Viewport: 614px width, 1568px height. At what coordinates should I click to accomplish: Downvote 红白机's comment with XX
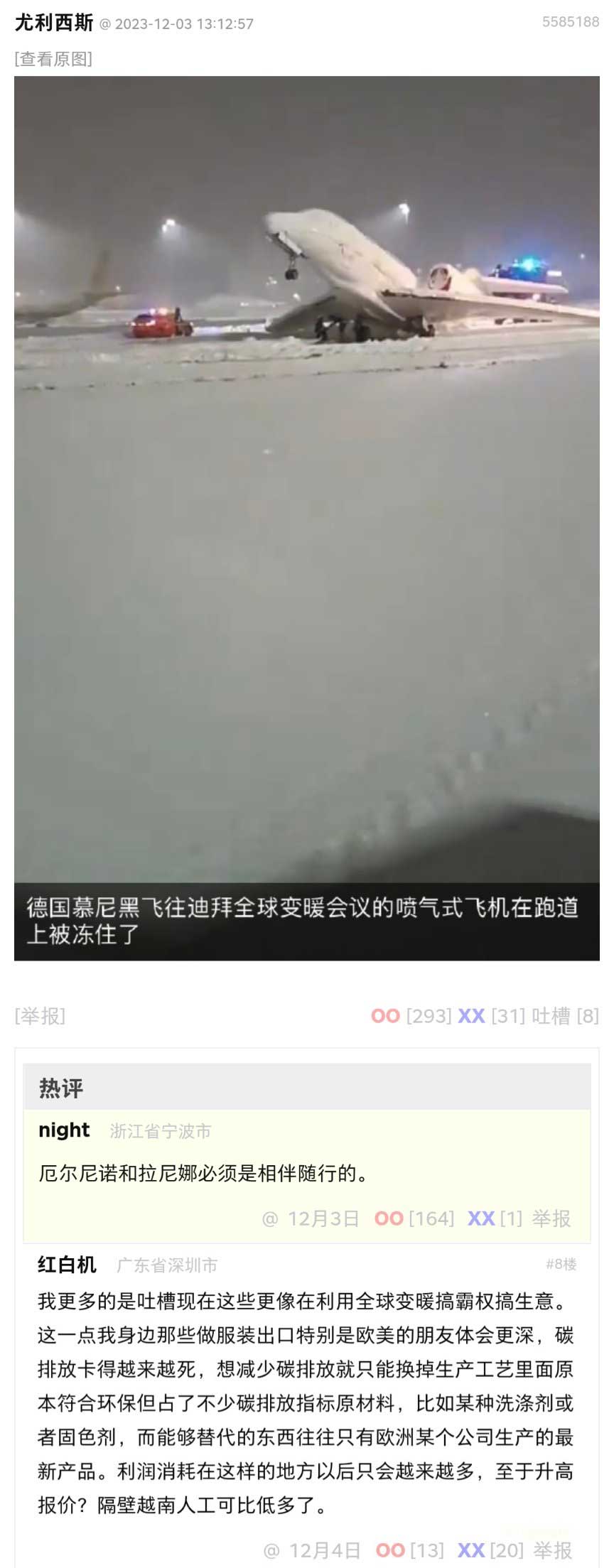(471, 1550)
